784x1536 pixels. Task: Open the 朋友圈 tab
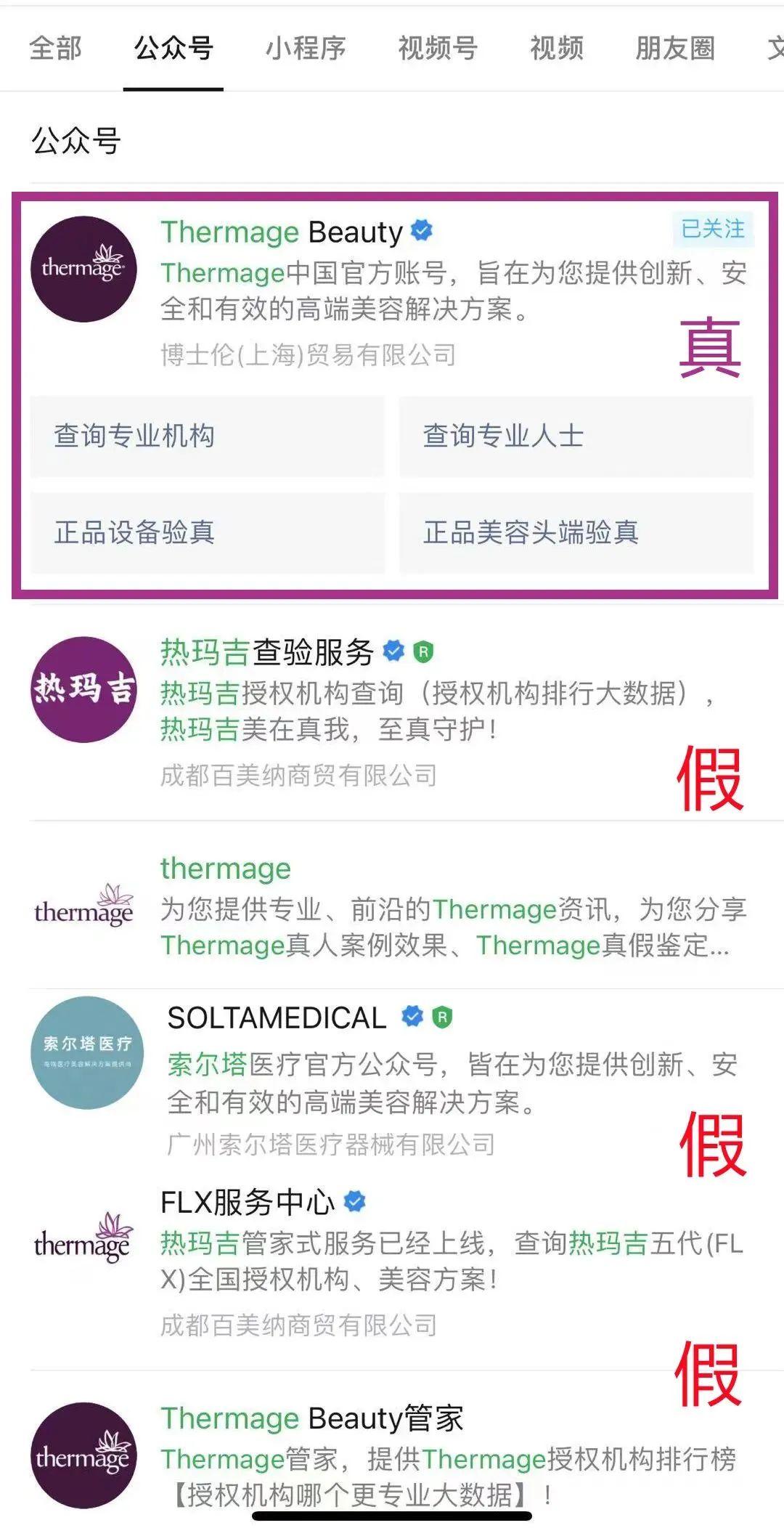[675, 49]
